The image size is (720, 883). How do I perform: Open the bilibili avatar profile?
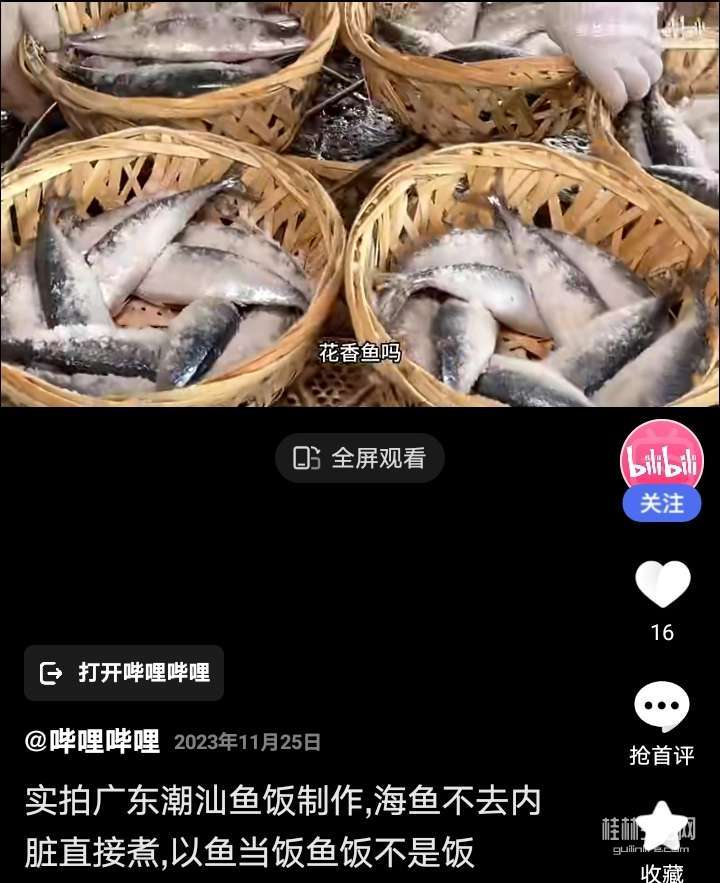[661, 458]
